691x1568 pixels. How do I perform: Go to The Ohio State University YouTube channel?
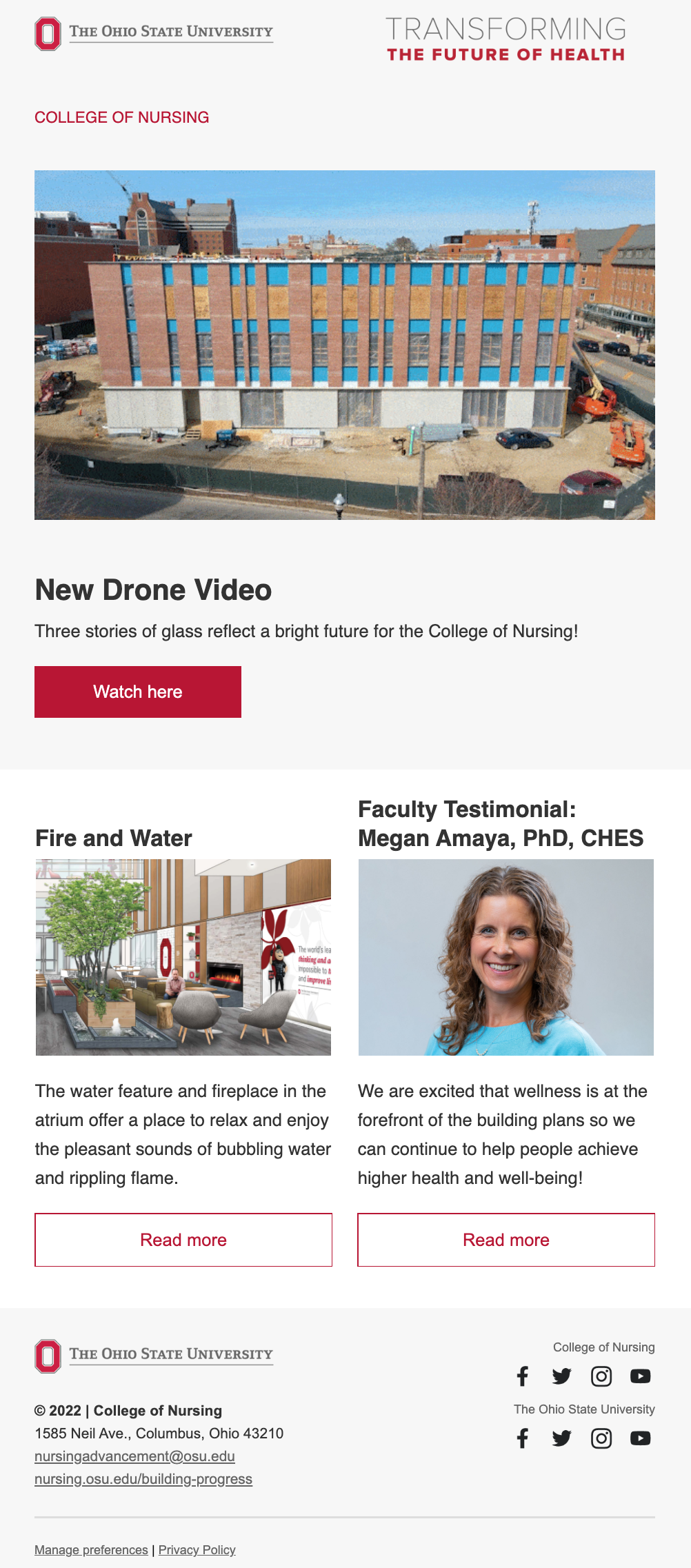pyautogui.click(x=640, y=1438)
